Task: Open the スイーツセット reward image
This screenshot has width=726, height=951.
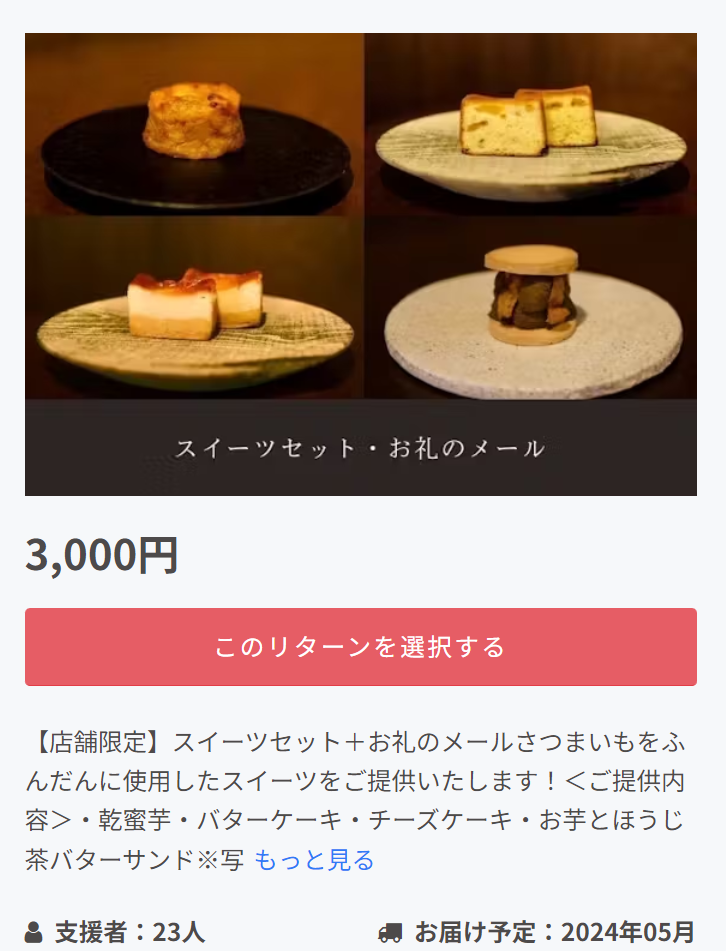Action: (x=360, y=264)
